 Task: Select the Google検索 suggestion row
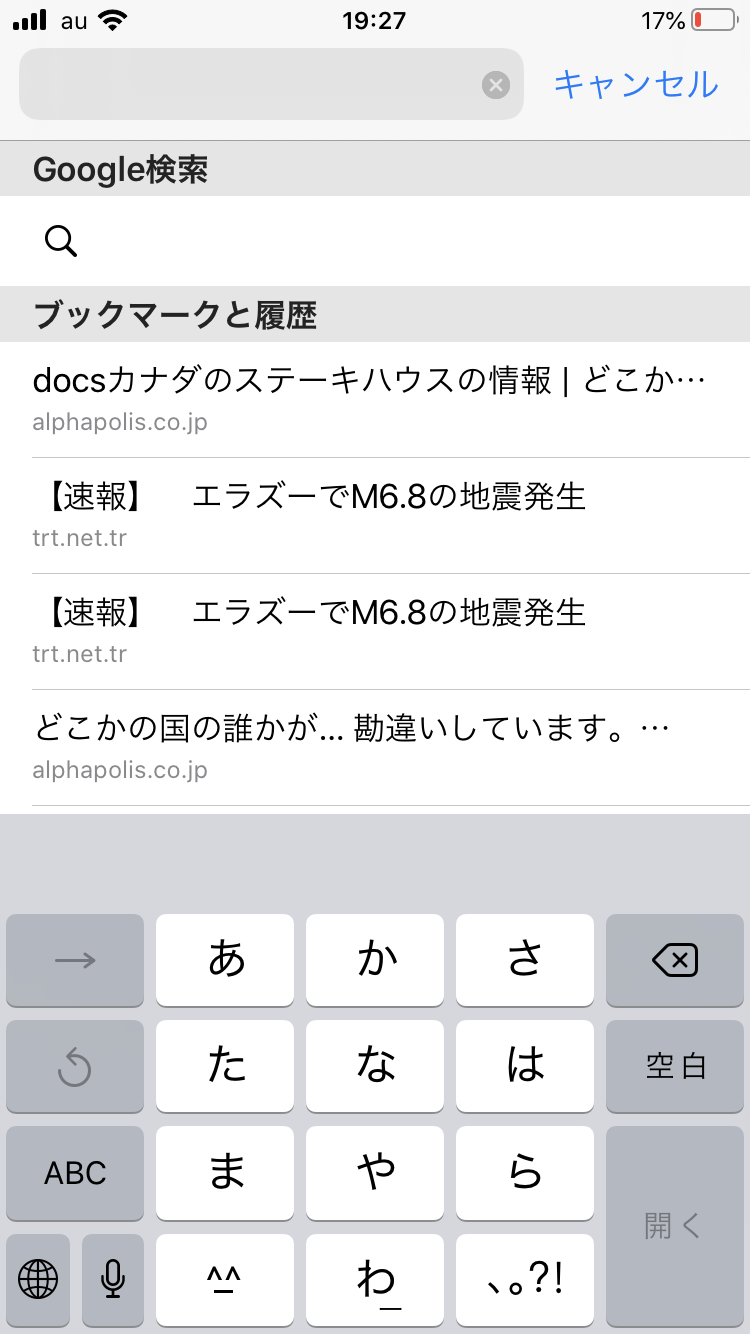[375, 241]
